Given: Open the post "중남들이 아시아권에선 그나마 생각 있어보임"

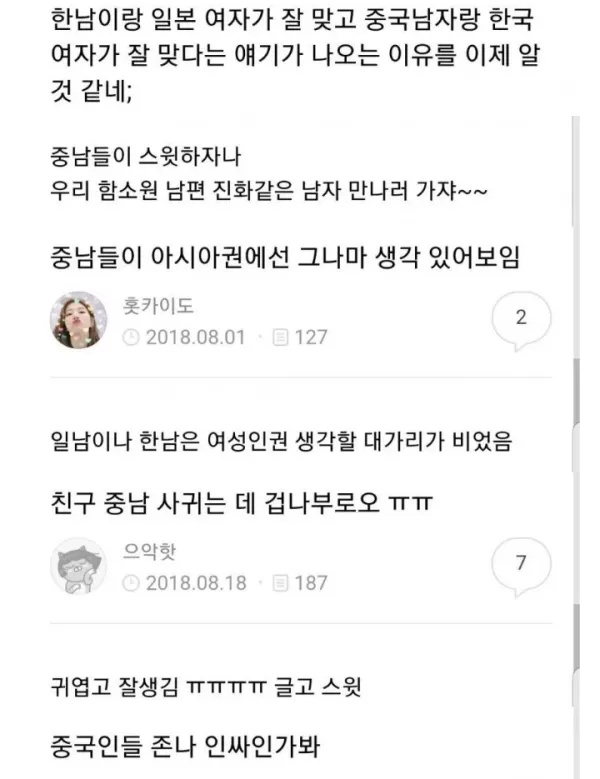Looking at the screenshot, I should (281, 258).
